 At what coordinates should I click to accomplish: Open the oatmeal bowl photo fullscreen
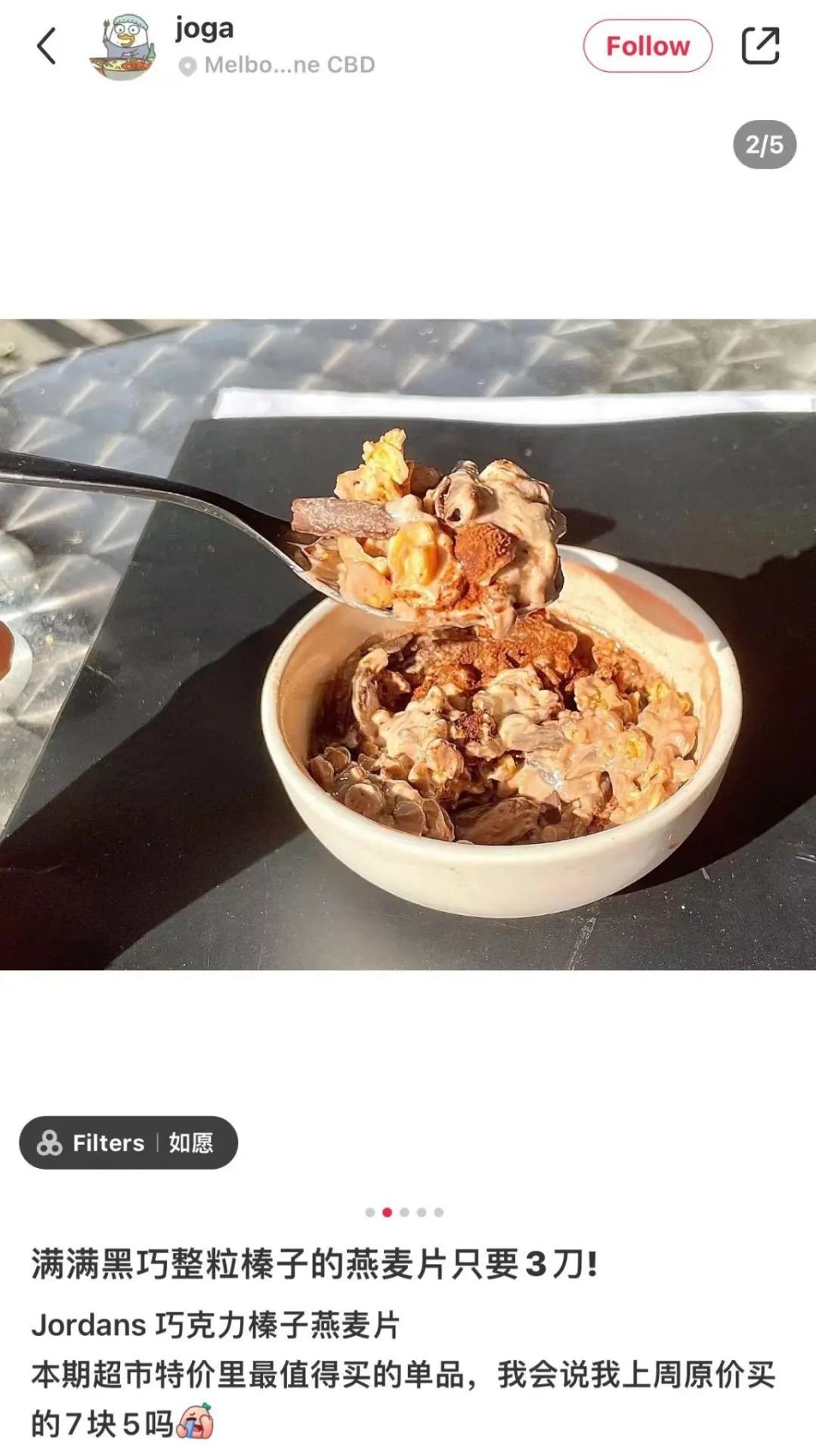pyautogui.click(x=408, y=644)
